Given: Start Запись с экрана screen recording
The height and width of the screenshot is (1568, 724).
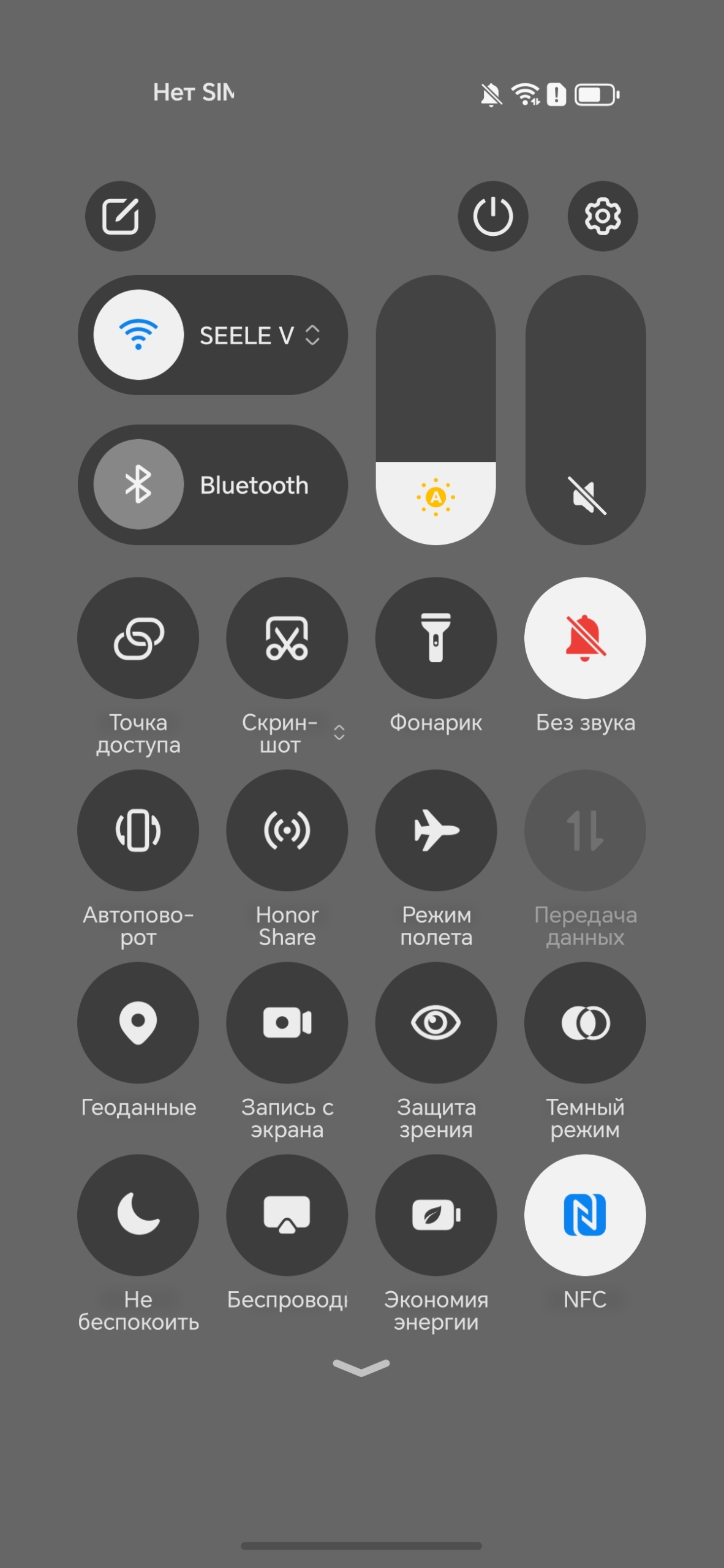Looking at the screenshot, I should coord(287,1022).
